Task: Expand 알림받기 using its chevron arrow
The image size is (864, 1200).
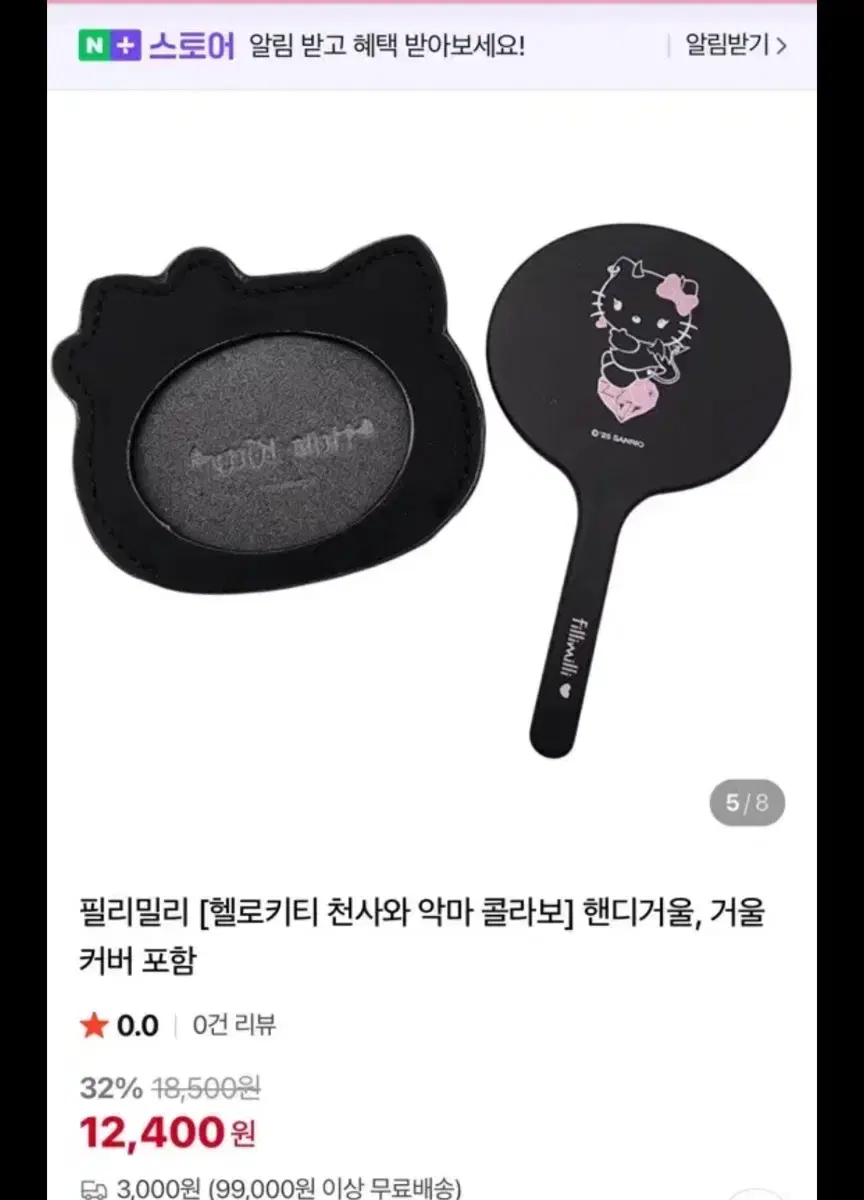Action: pyautogui.click(x=781, y=47)
